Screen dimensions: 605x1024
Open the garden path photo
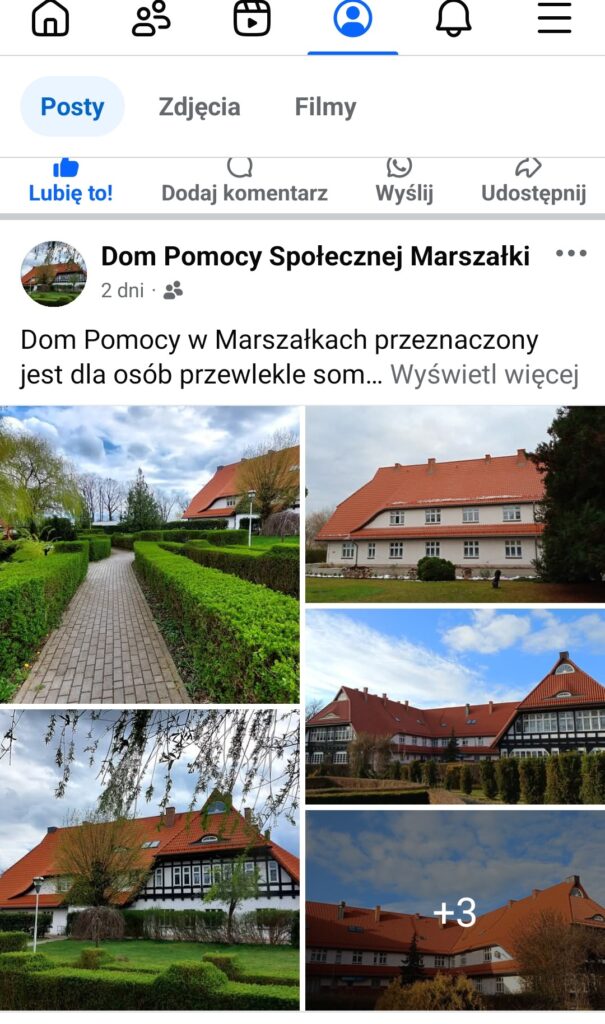150,554
